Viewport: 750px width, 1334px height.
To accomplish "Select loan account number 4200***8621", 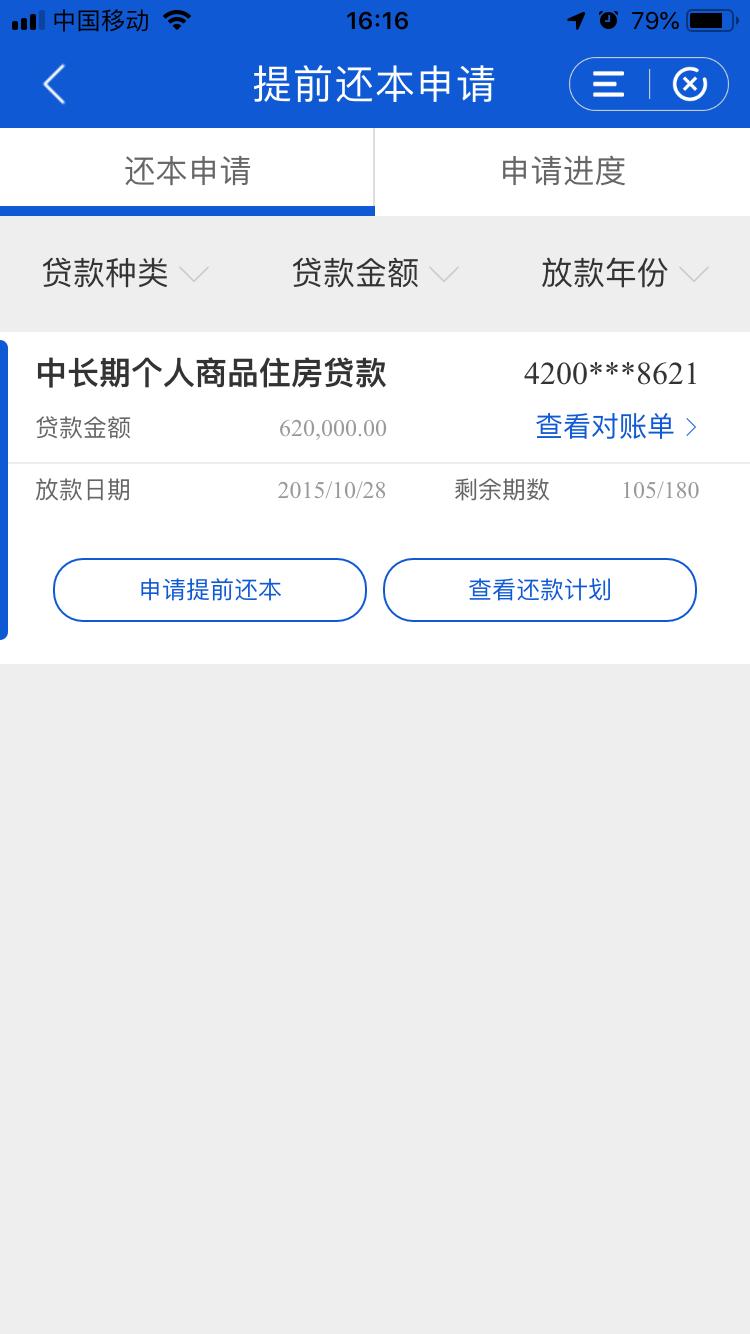I will point(610,372).
